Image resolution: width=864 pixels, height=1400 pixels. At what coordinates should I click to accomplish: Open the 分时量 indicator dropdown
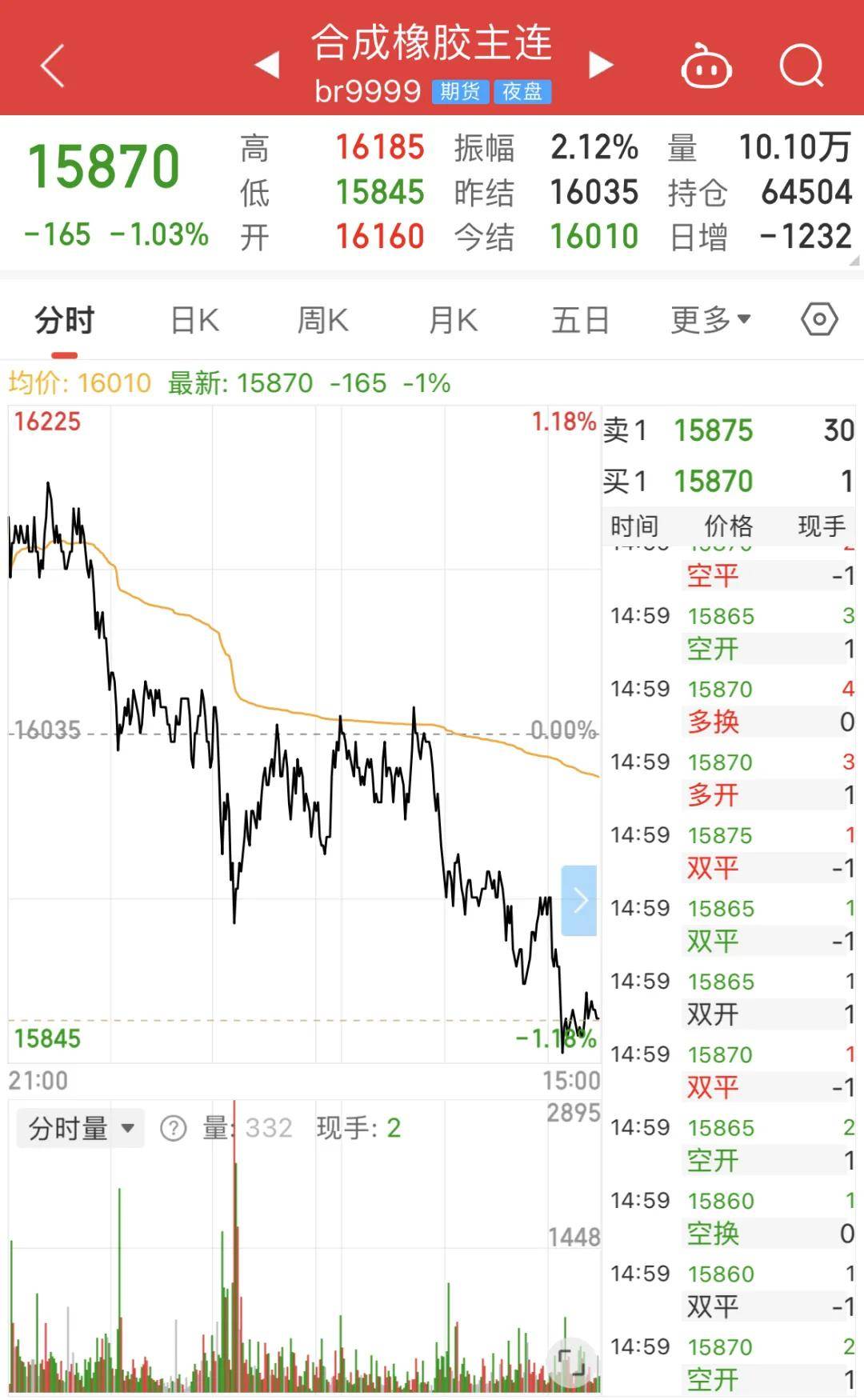[x=81, y=1128]
